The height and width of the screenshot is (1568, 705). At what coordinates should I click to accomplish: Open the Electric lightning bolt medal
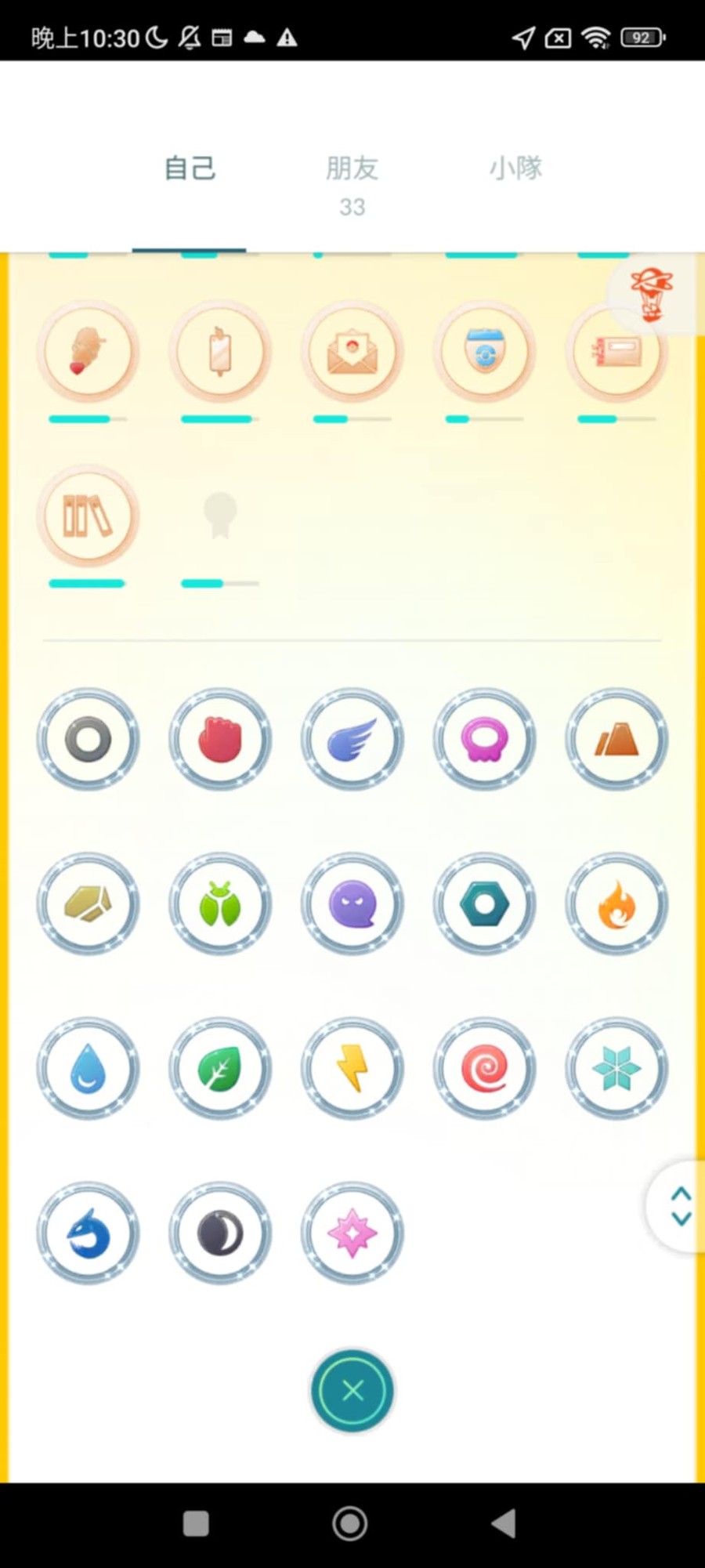pyautogui.click(x=352, y=1068)
